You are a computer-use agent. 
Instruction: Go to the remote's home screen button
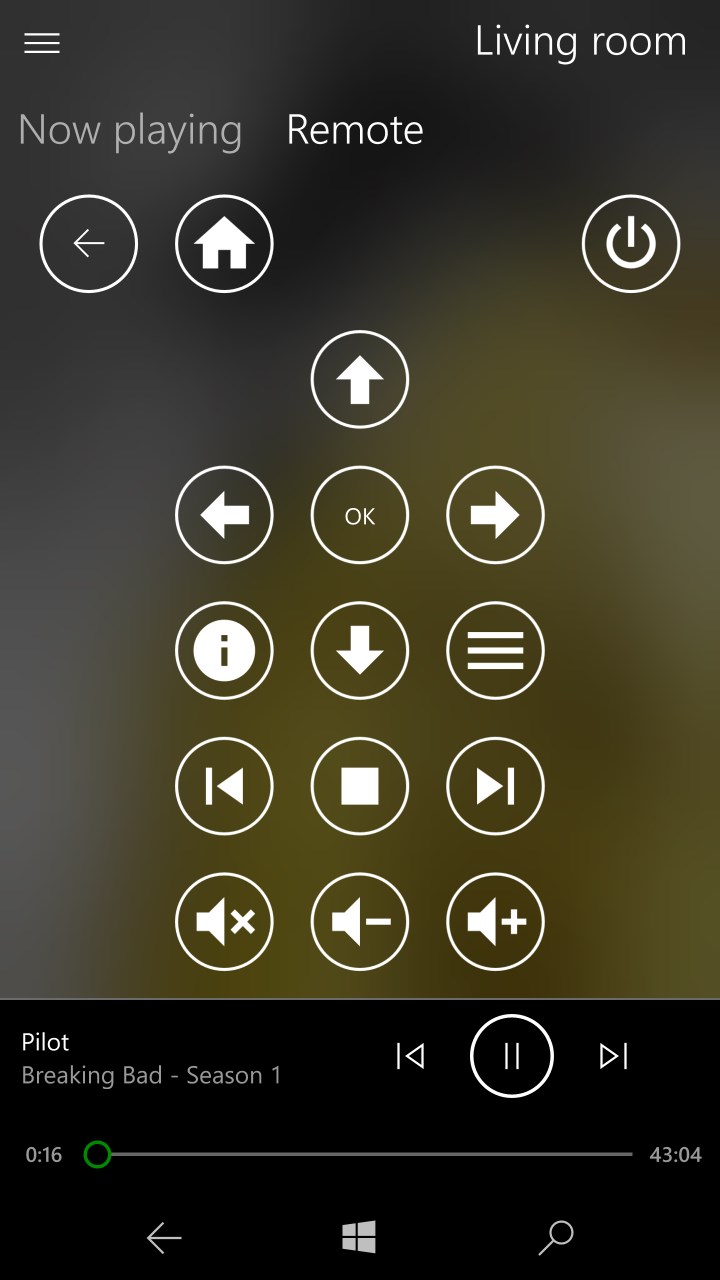point(224,244)
